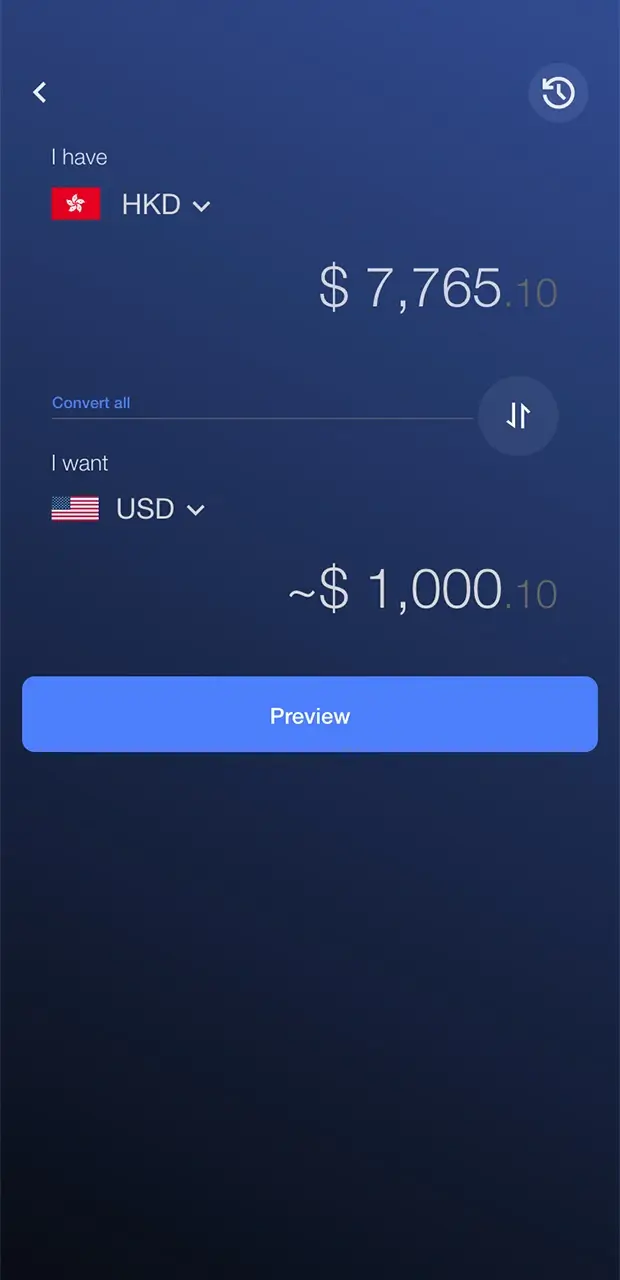Open the USD currency dropdown

click(x=160, y=509)
